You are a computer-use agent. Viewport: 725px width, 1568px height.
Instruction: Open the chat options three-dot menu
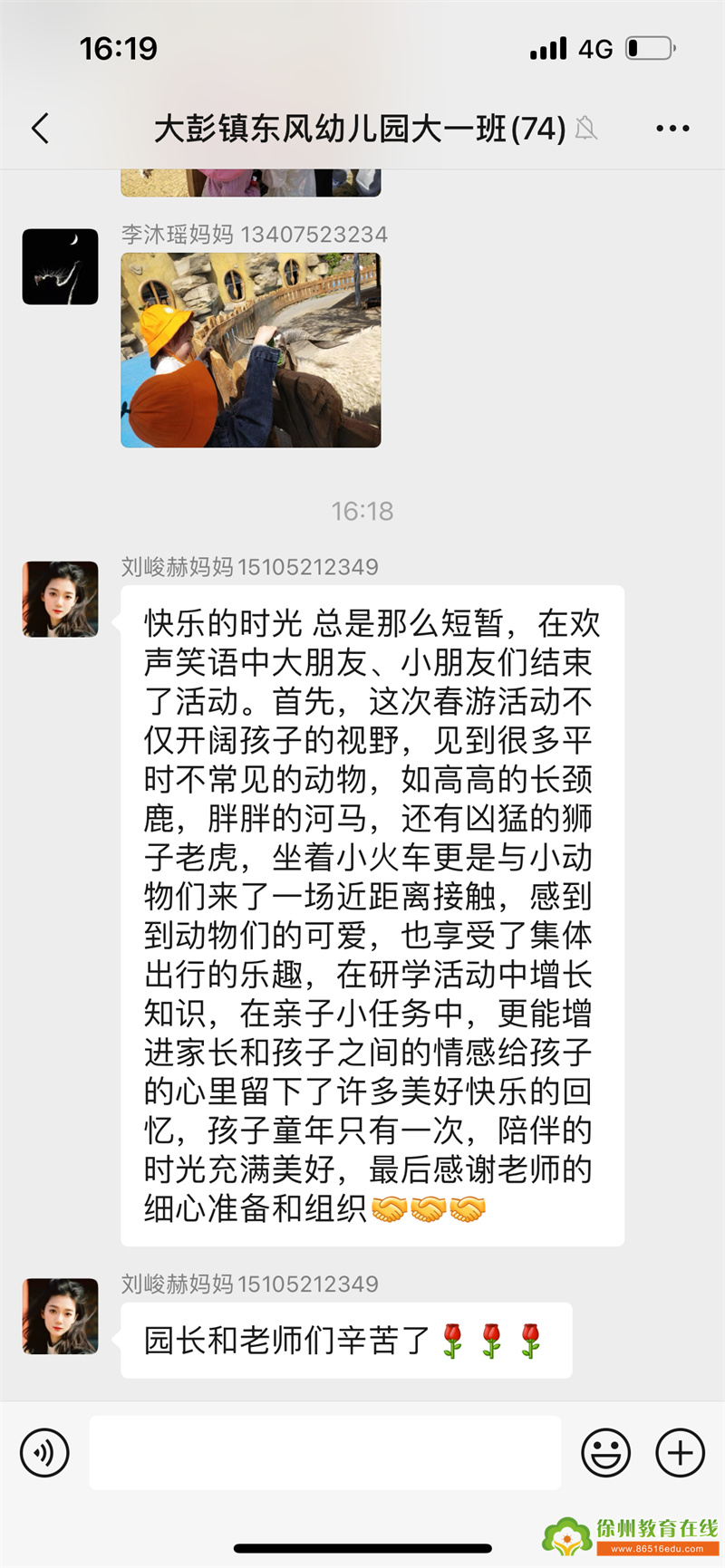click(x=672, y=129)
